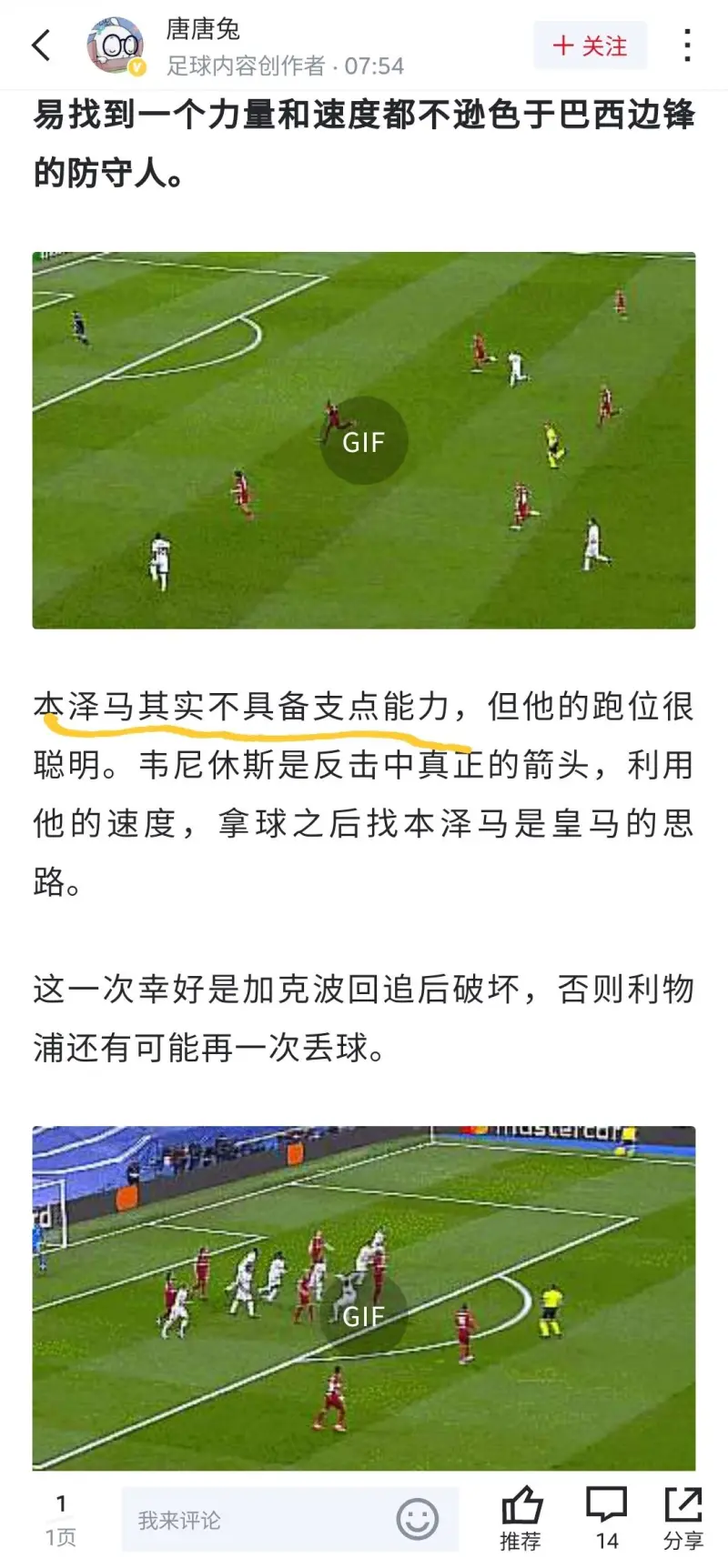
Task: Open the page selector showing 1页
Action: click(x=61, y=1520)
